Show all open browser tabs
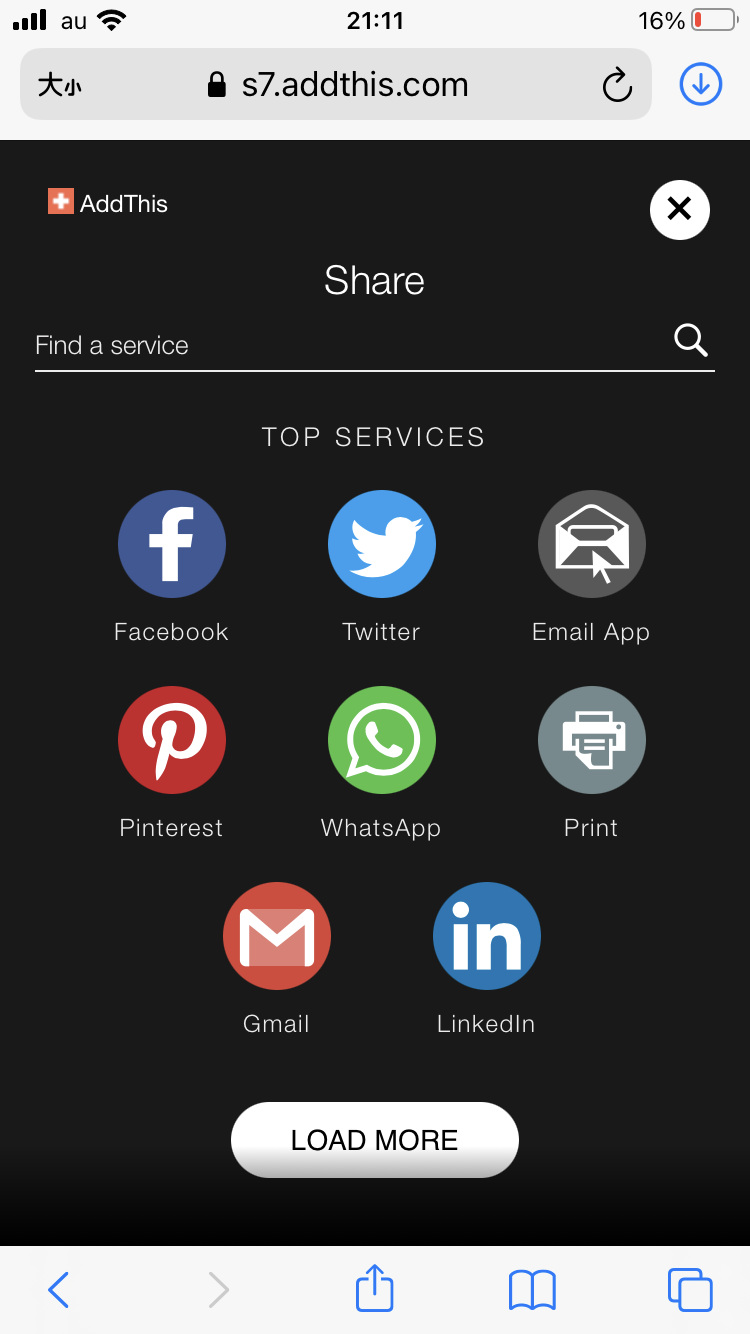The image size is (750, 1334). (x=690, y=1290)
